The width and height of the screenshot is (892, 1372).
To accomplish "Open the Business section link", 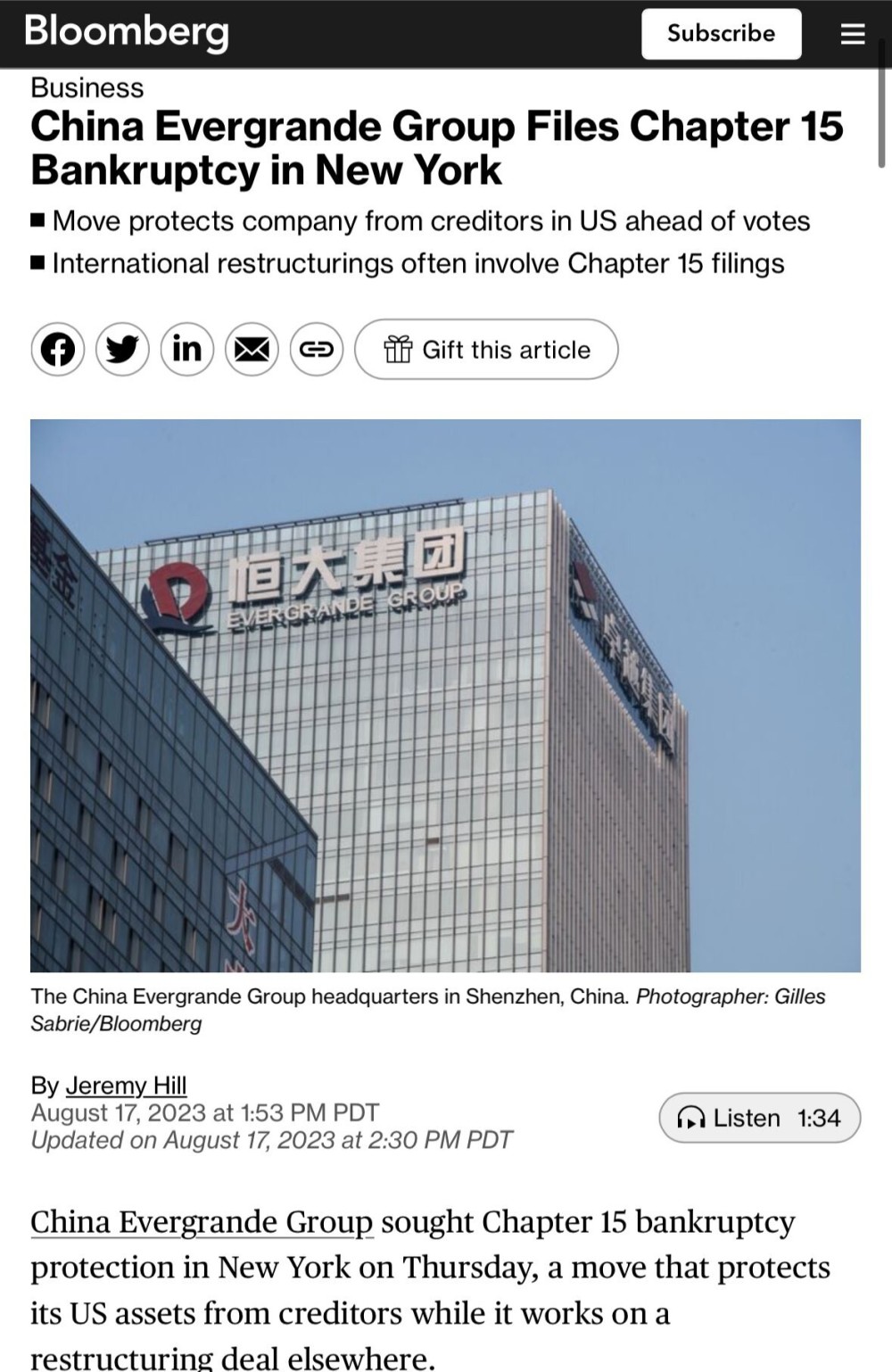I will [87, 87].
